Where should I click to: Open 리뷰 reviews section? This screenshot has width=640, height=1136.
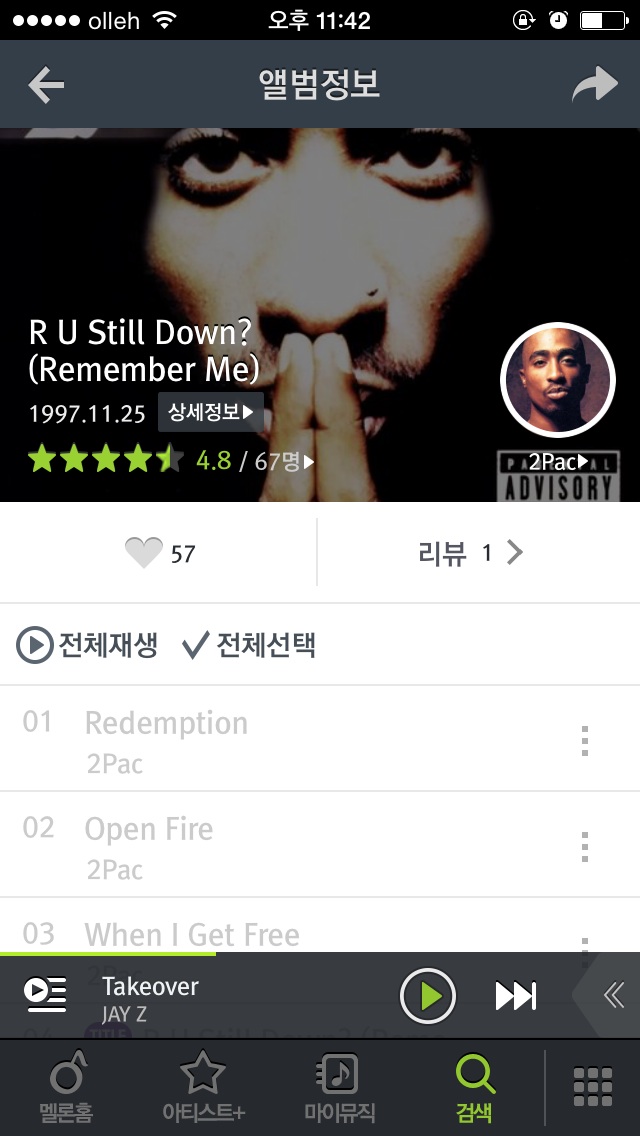470,553
